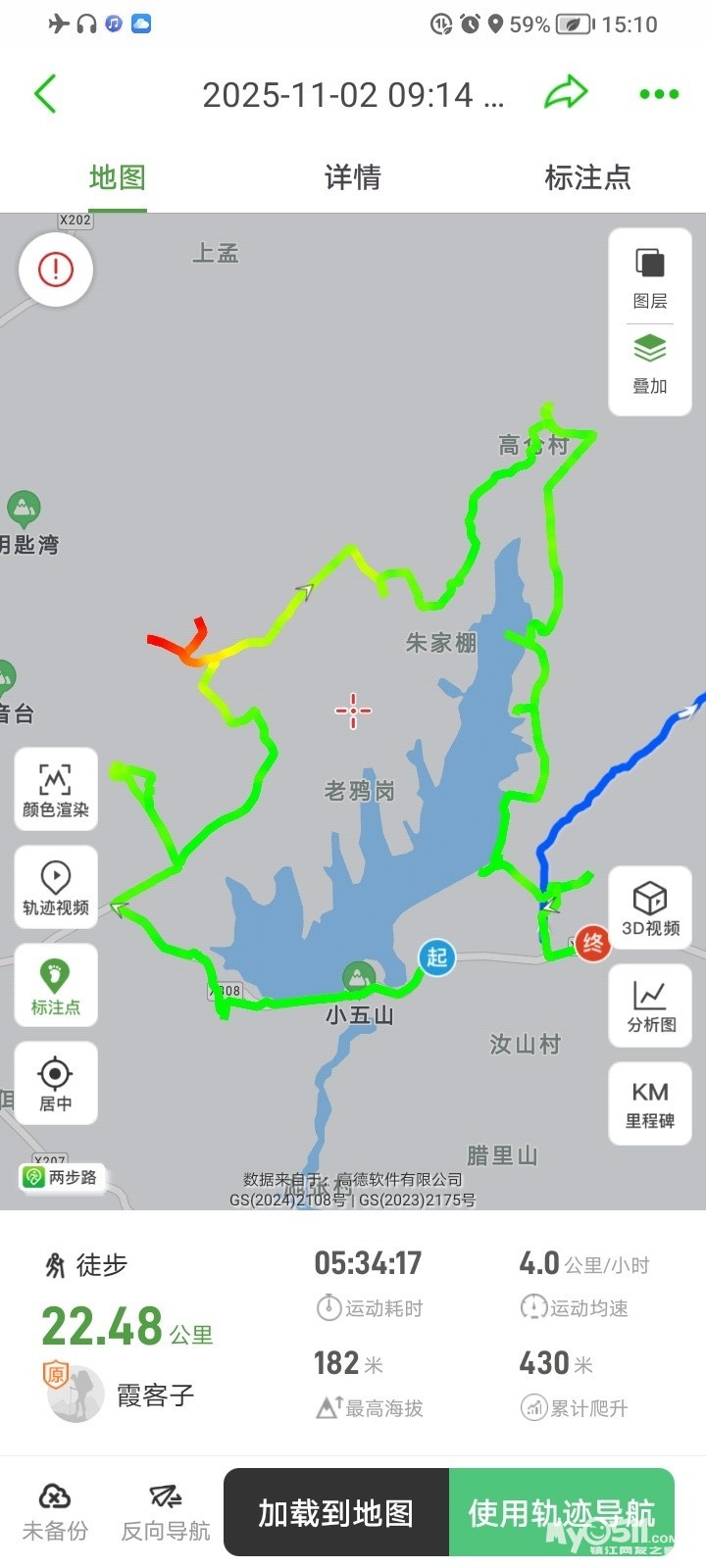Toggle 标注点 markers on the map
Screen dimensions: 706x1568
(x=56, y=986)
